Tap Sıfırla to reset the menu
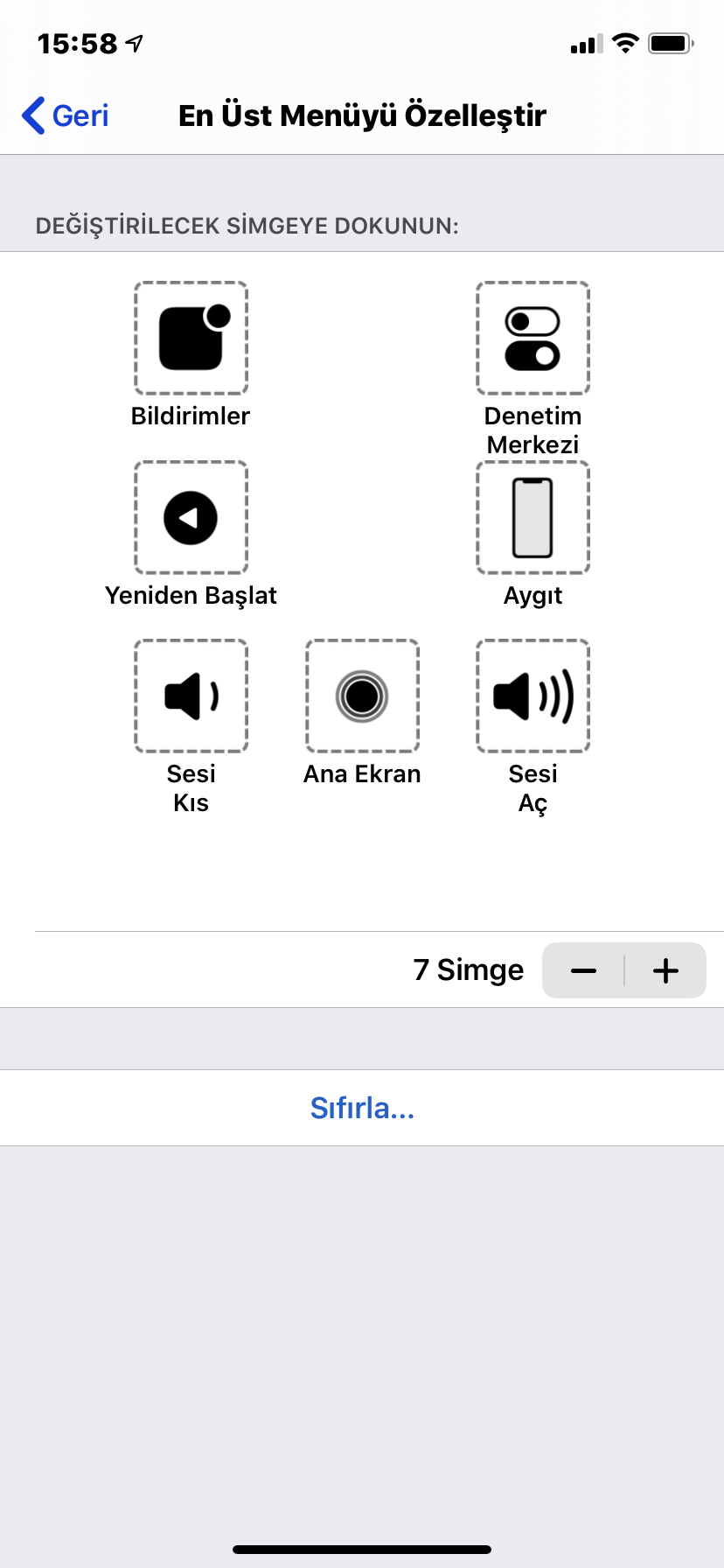 362,1108
